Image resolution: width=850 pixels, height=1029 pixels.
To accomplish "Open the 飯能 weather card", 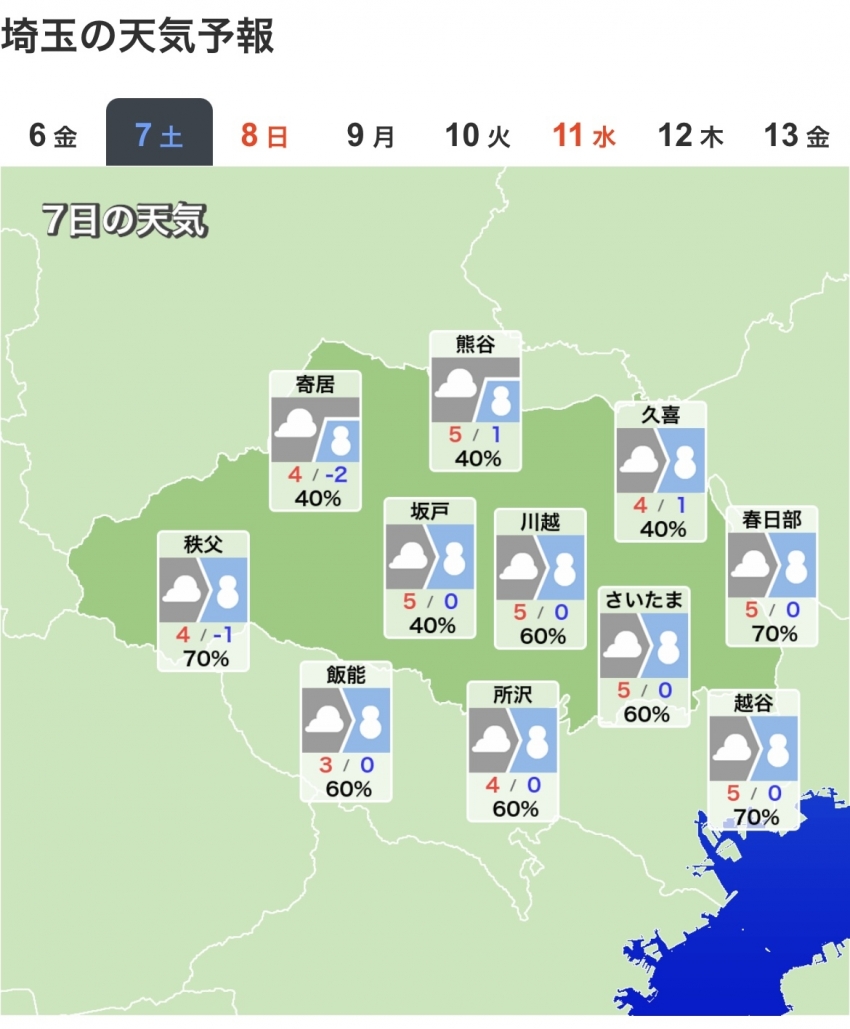I will (x=346, y=731).
